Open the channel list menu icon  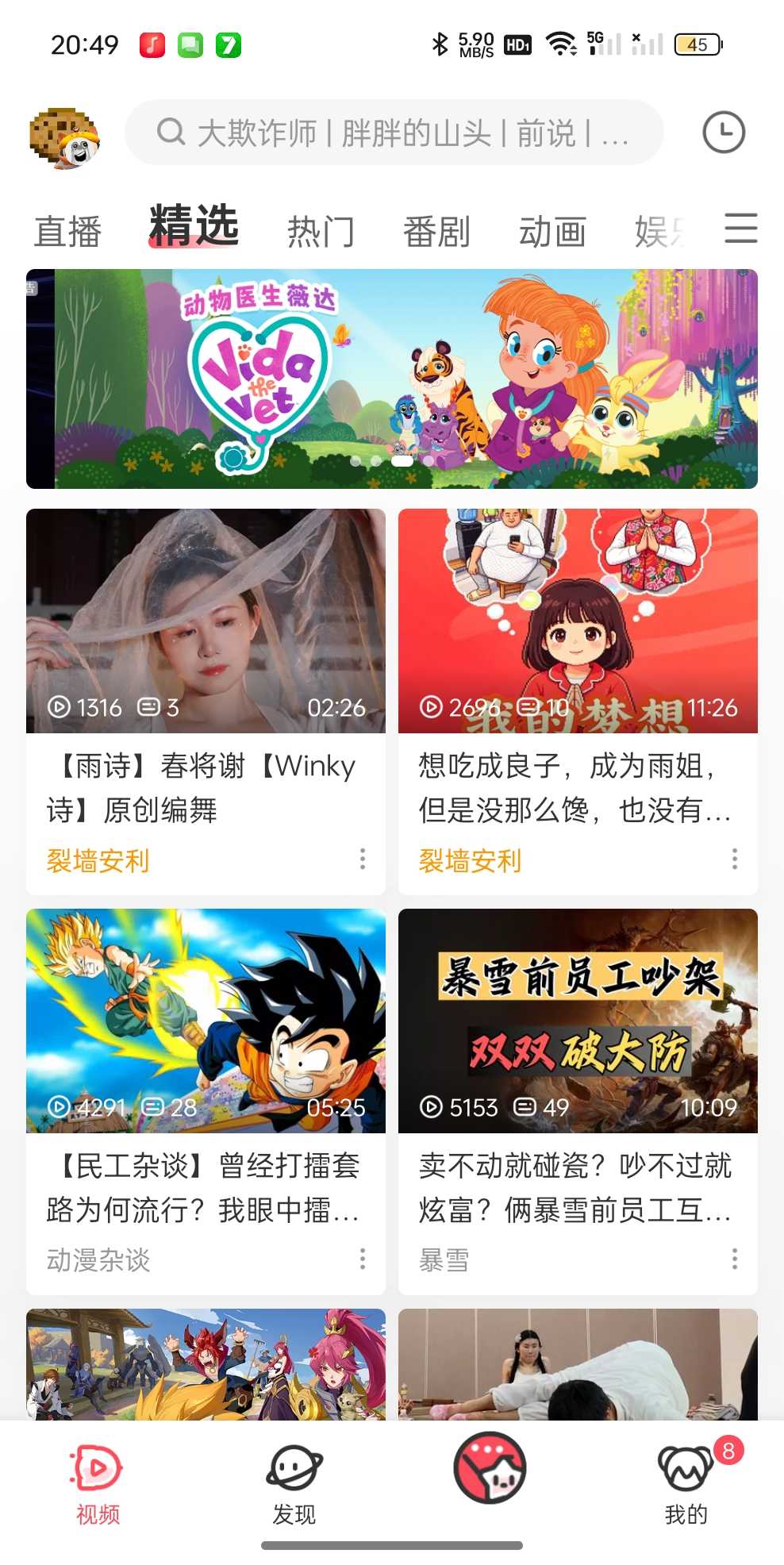pos(740,229)
